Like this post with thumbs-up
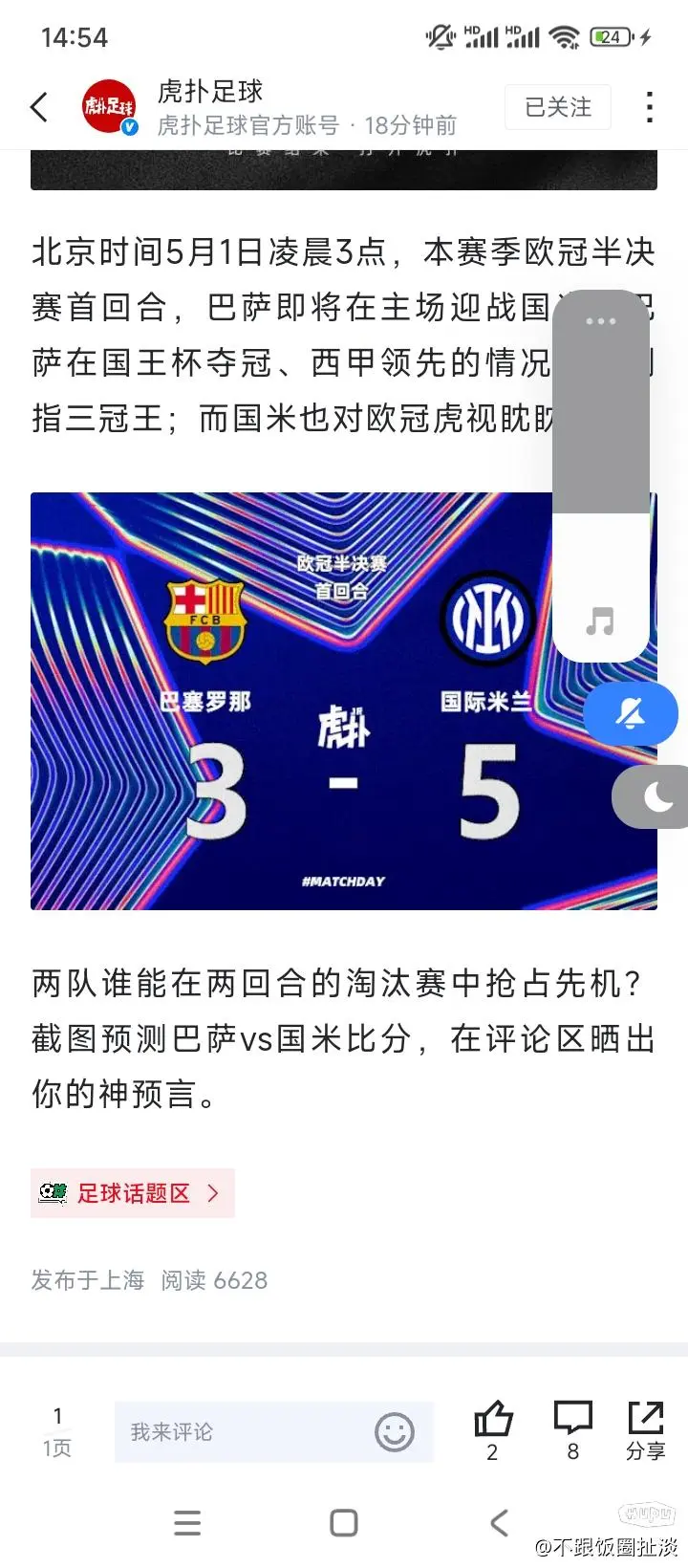Viewport: 688px width, 1568px height. point(493,1430)
